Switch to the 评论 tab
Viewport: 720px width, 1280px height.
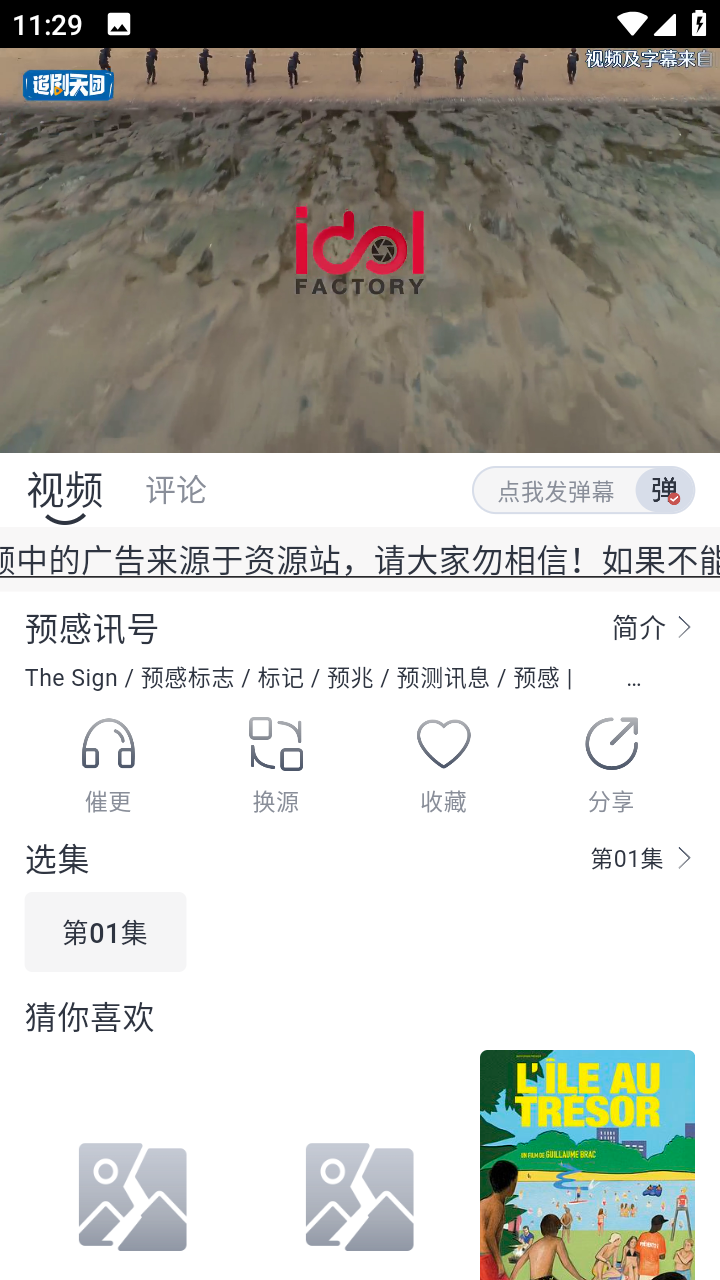[176, 490]
